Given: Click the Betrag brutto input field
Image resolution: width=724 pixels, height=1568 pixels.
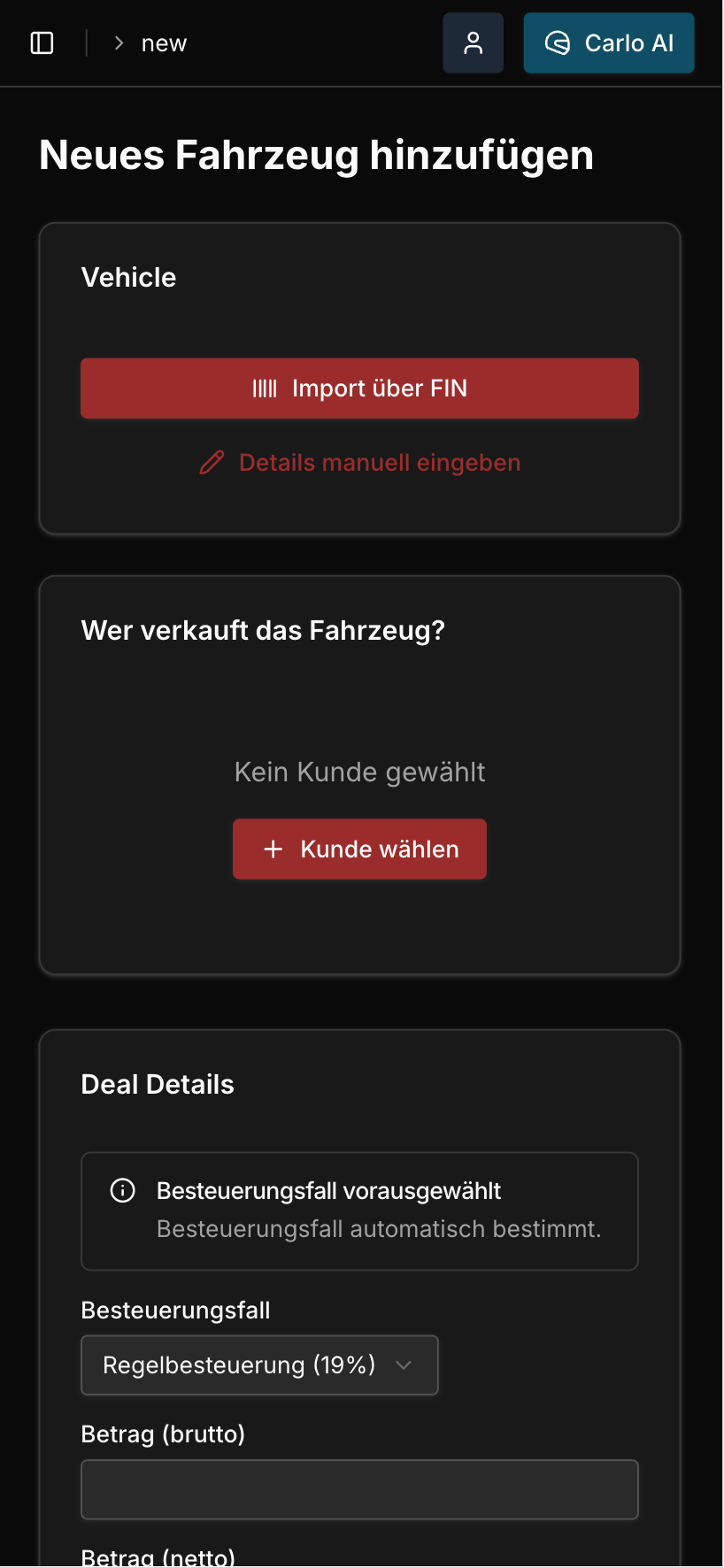Looking at the screenshot, I should point(359,1489).
